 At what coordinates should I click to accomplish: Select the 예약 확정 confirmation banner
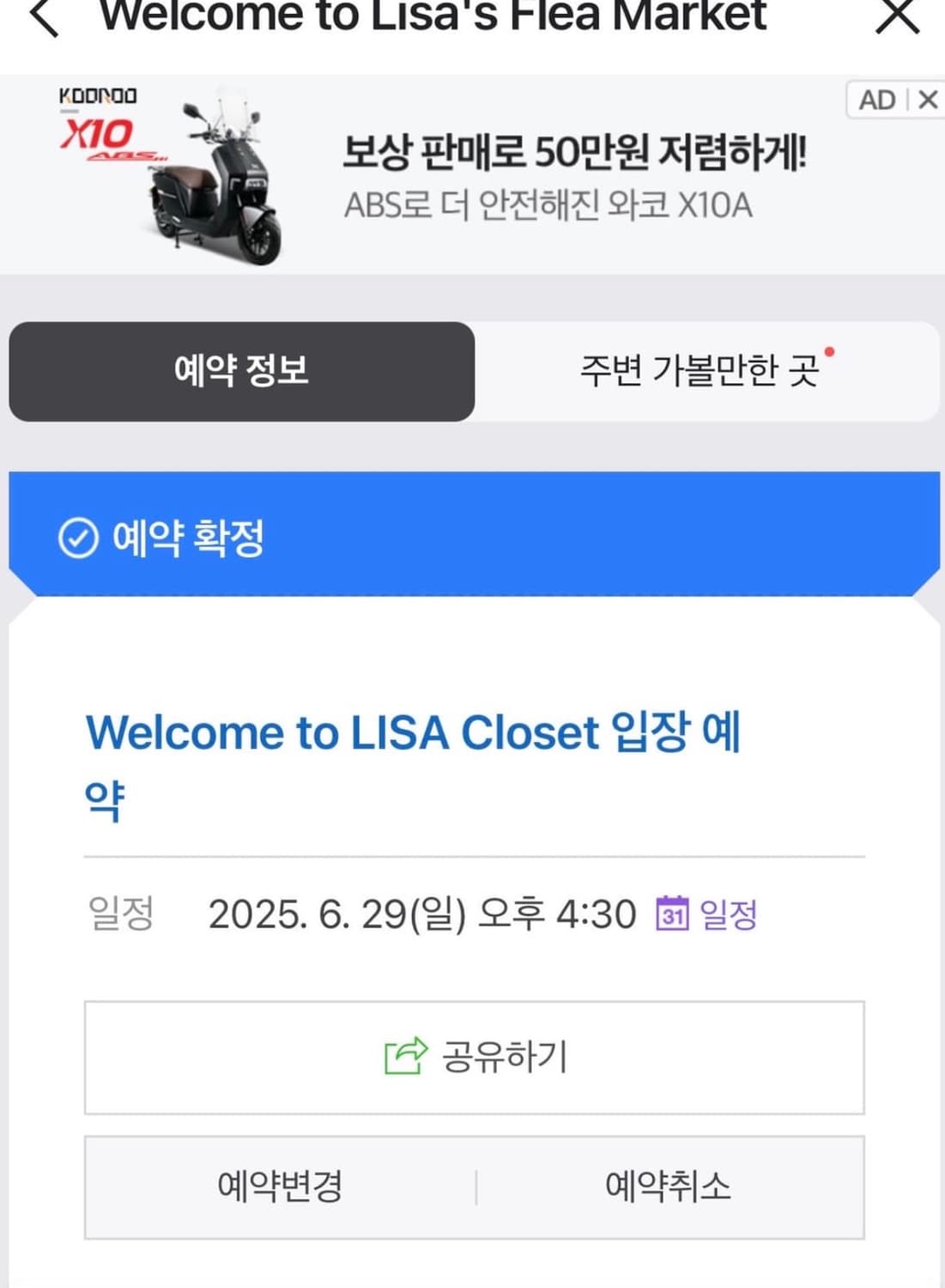point(472,538)
